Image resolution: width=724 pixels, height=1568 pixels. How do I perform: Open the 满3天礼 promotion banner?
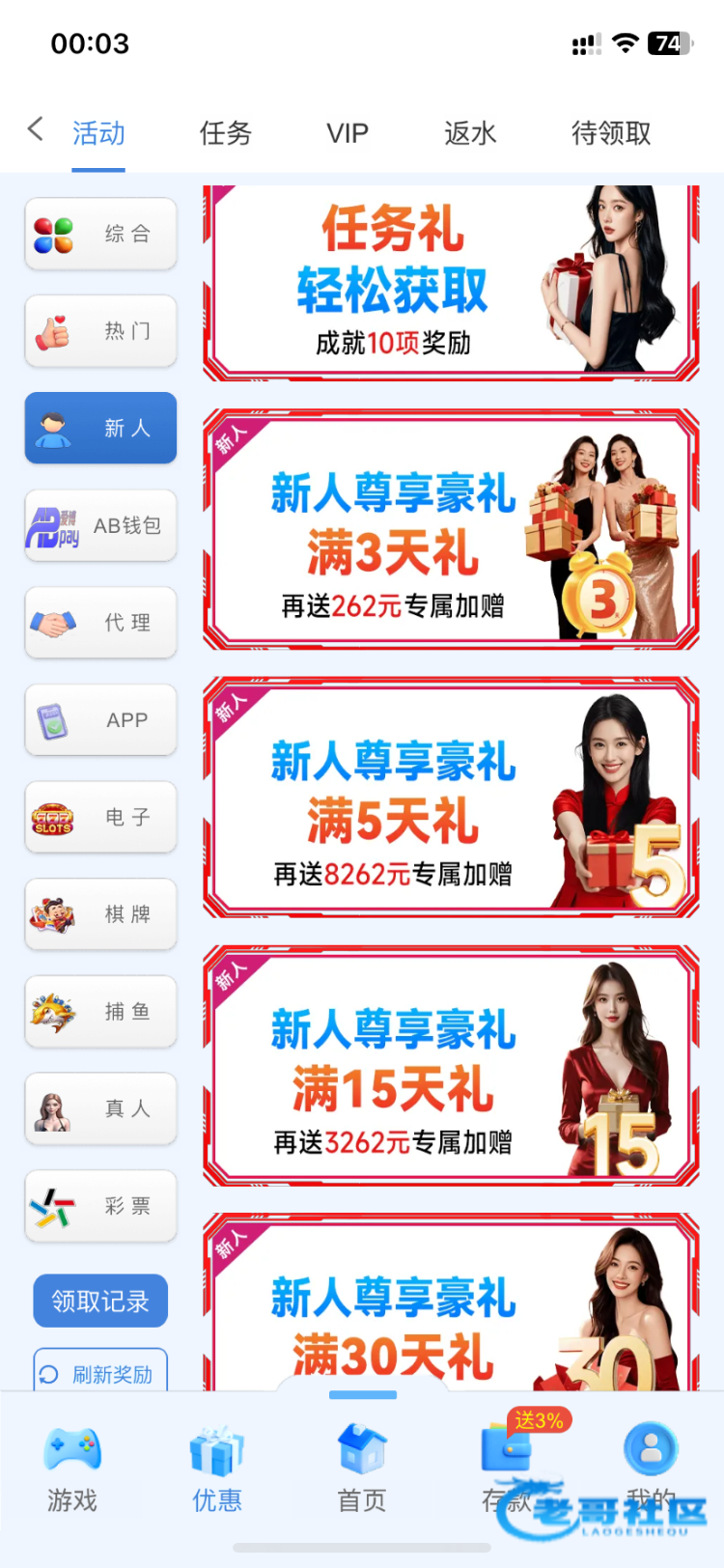click(451, 529)
